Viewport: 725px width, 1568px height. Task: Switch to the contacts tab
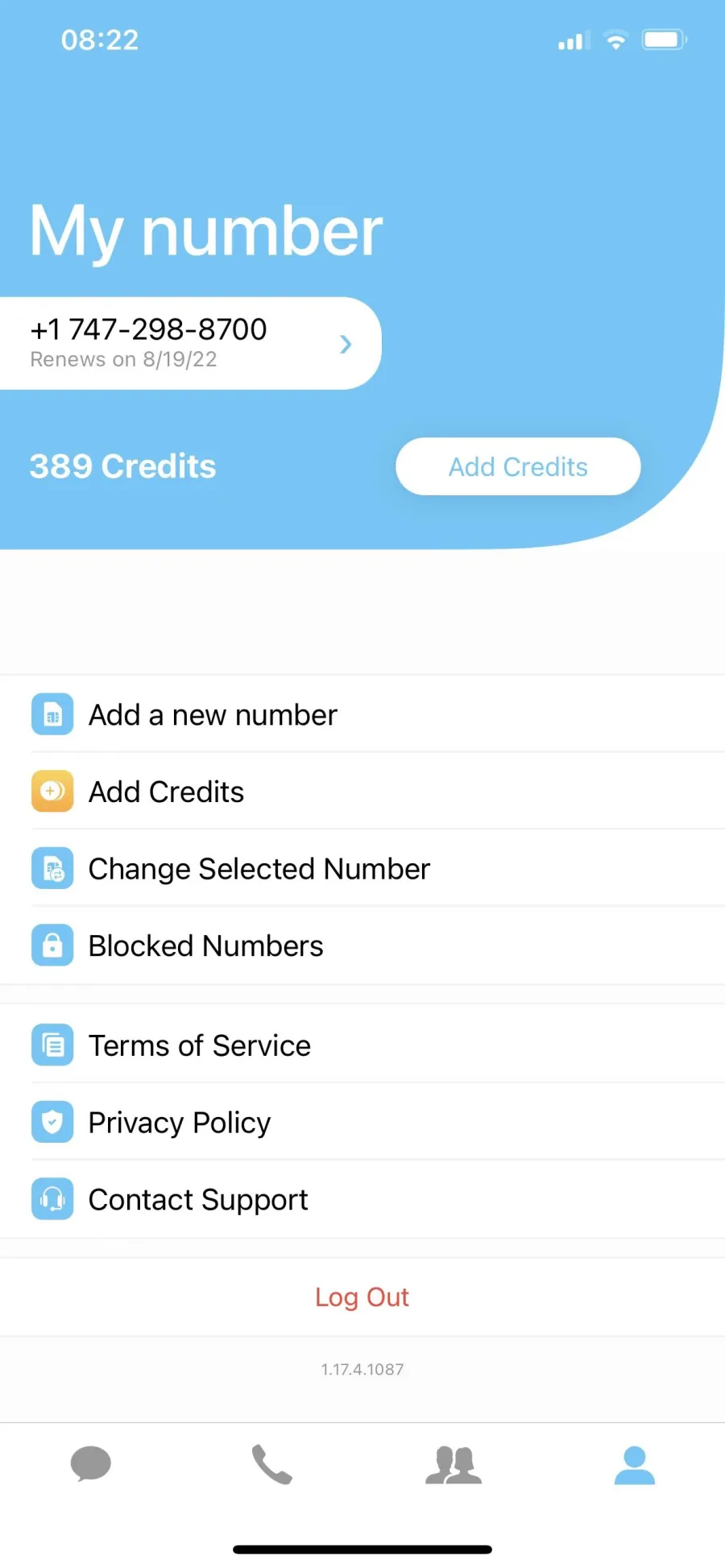point(454,1464)
